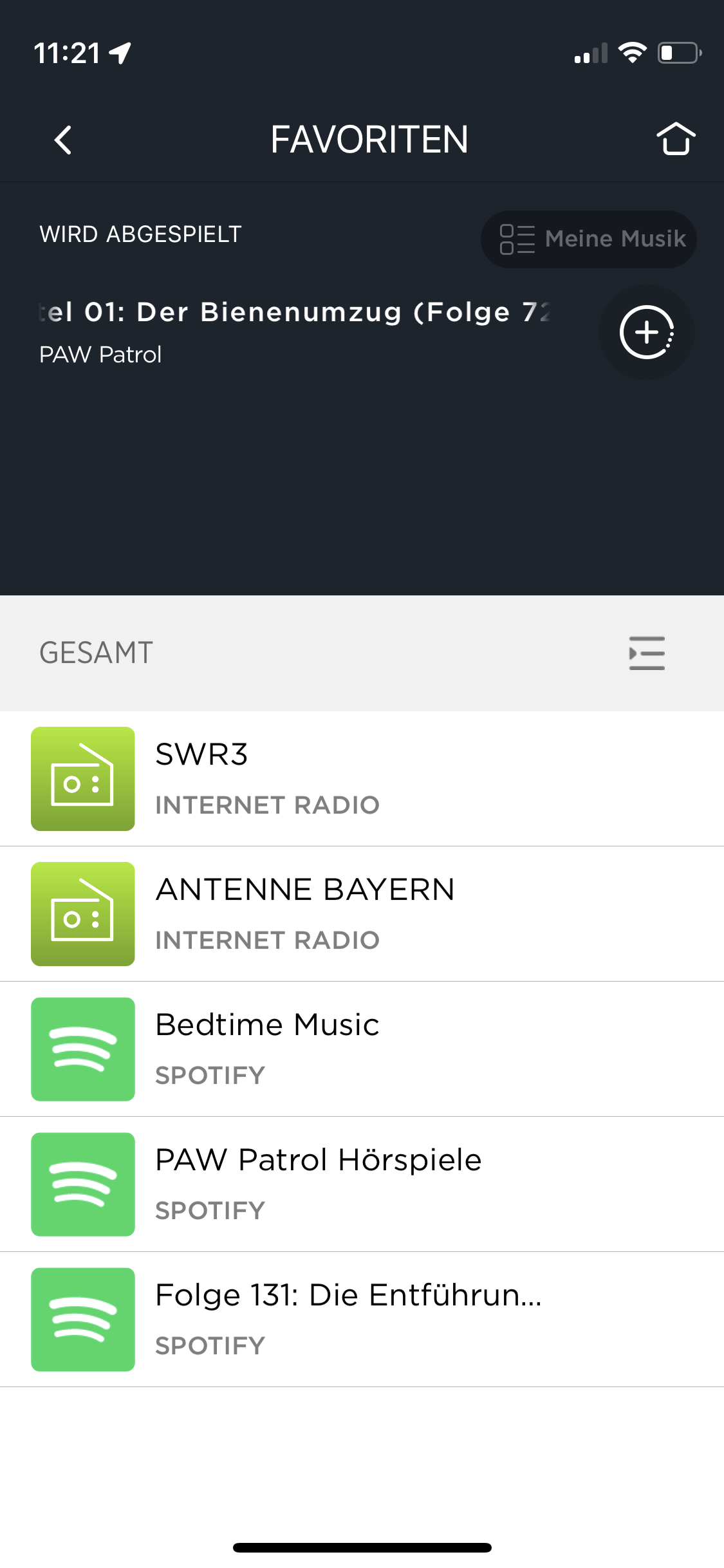
Task: Start Folge 131: Die Entführun… favorite
Action: 360,1320
